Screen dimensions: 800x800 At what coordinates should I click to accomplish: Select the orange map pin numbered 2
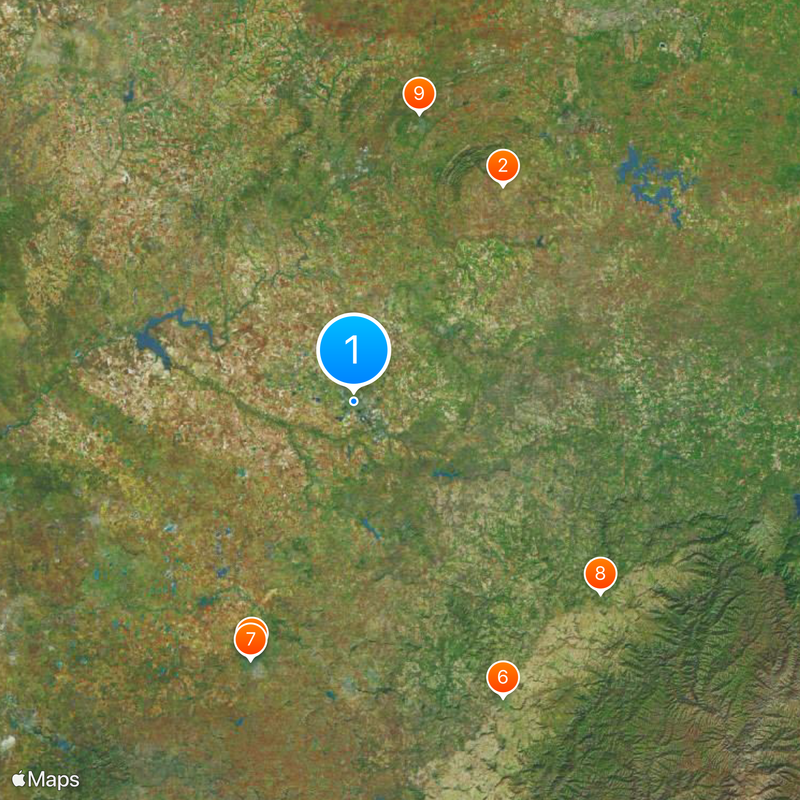tap(502, 166)
